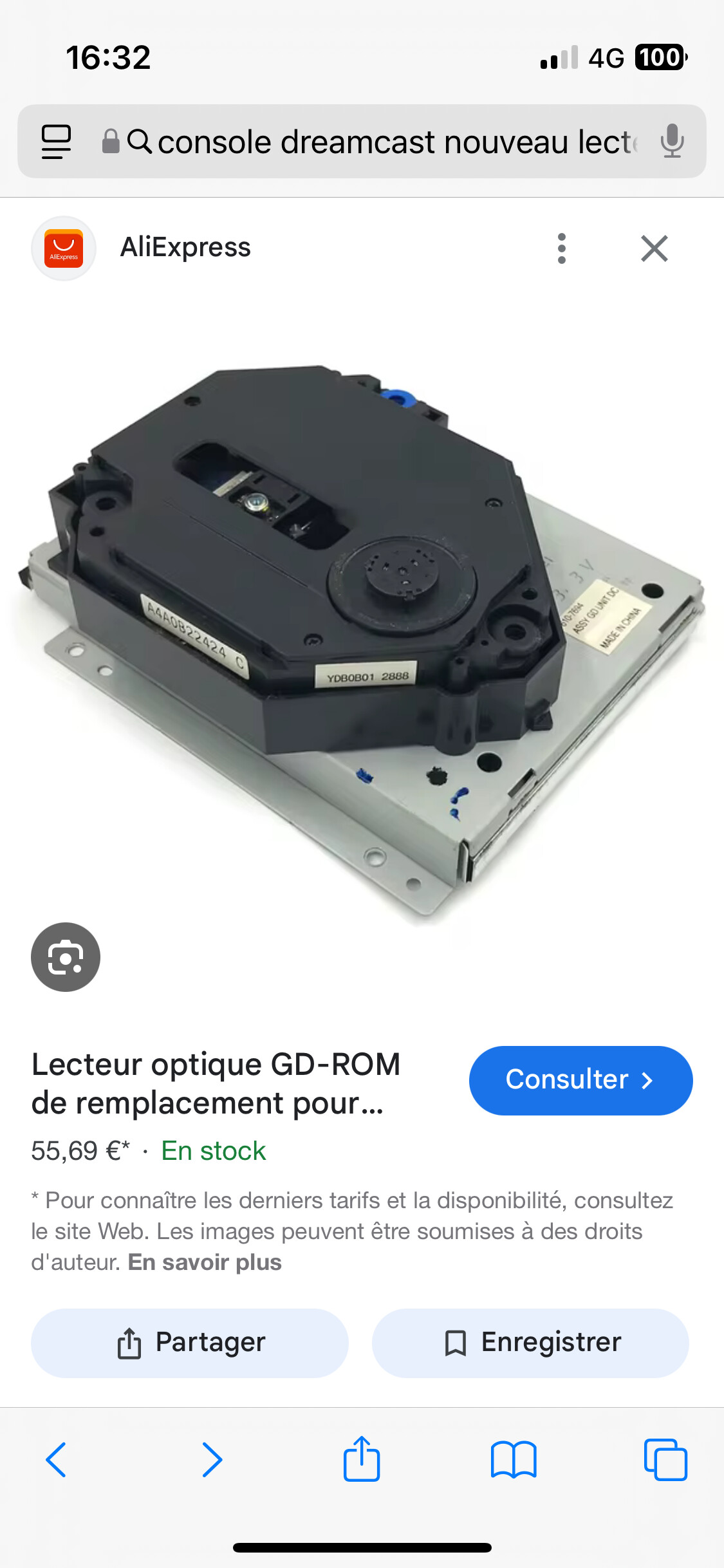Open the page settings reader icon
This screenshot has height=1568, width=724.
(57, 142)
